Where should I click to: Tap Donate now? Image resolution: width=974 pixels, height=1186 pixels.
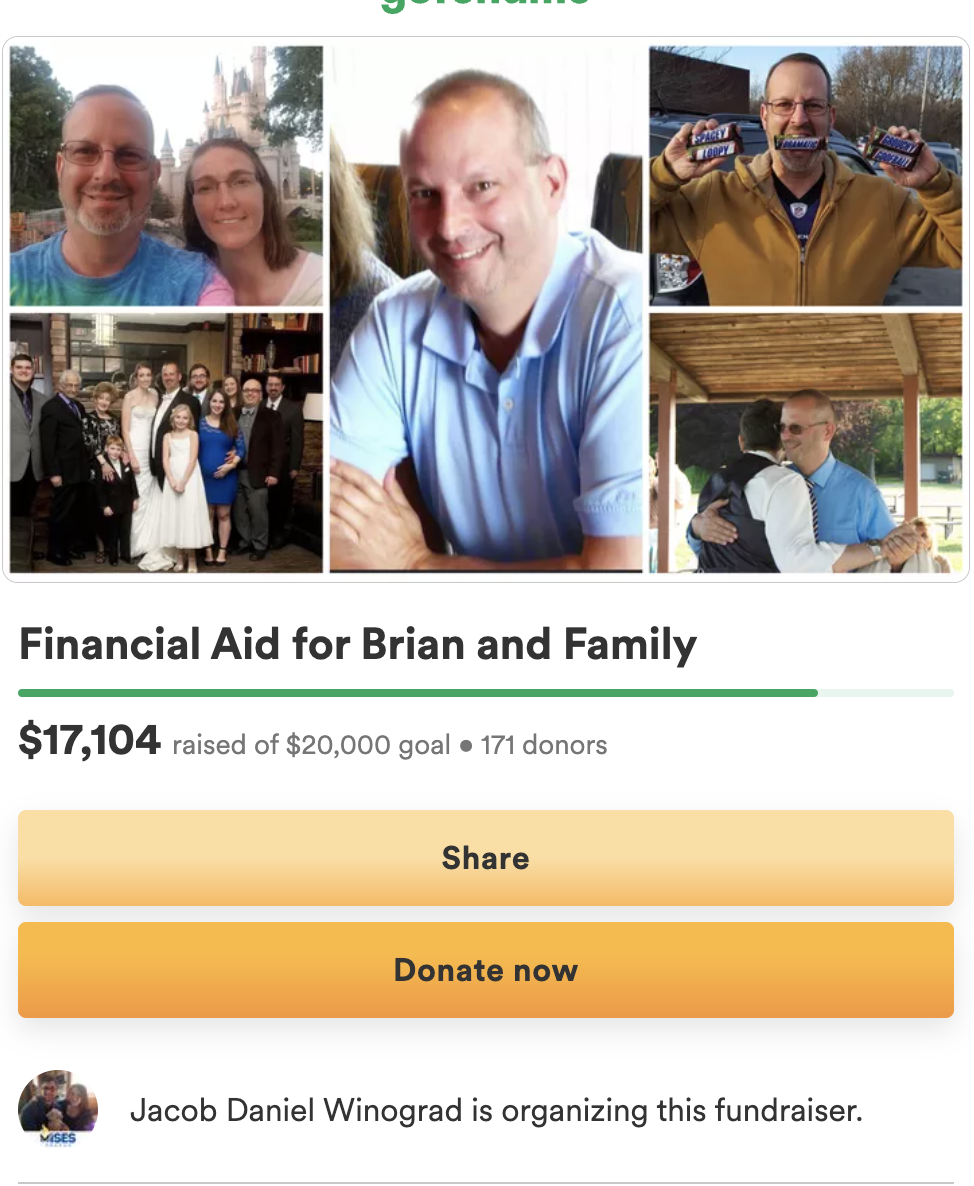click(486, 970)
